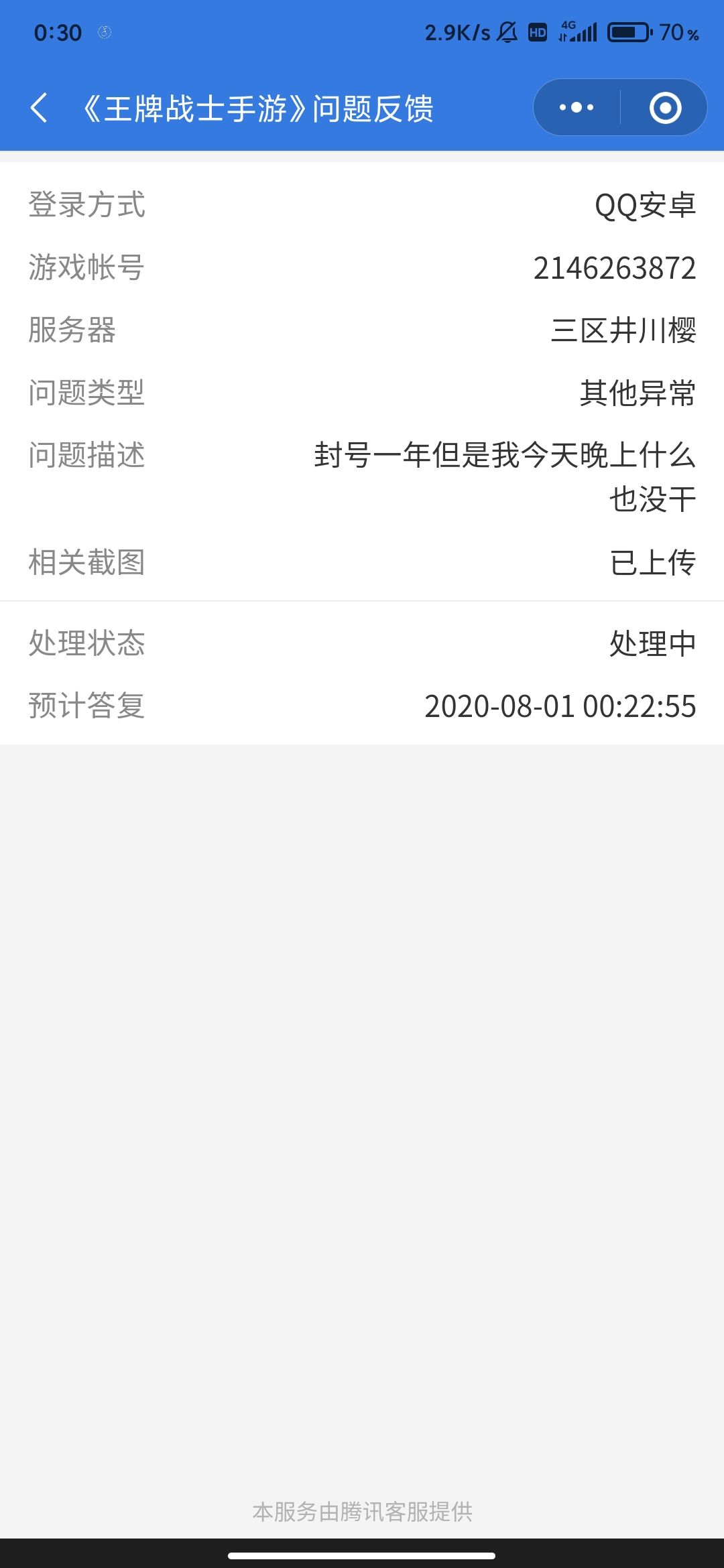The width and height of the screenshot is (724, 1568).
Task: Tap the 4G signal indicator
Action: [x=577, y=31]
